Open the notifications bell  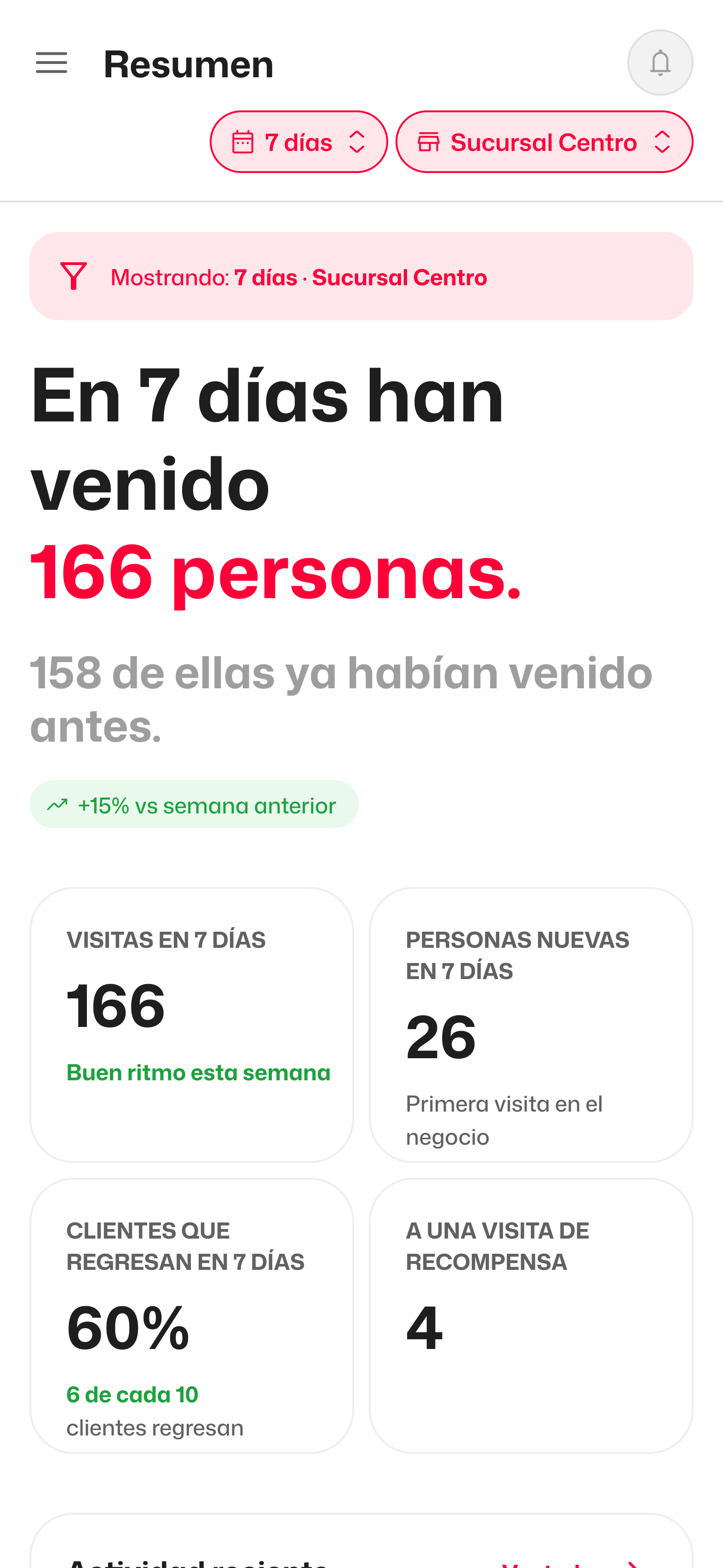(x=660, y=63)
